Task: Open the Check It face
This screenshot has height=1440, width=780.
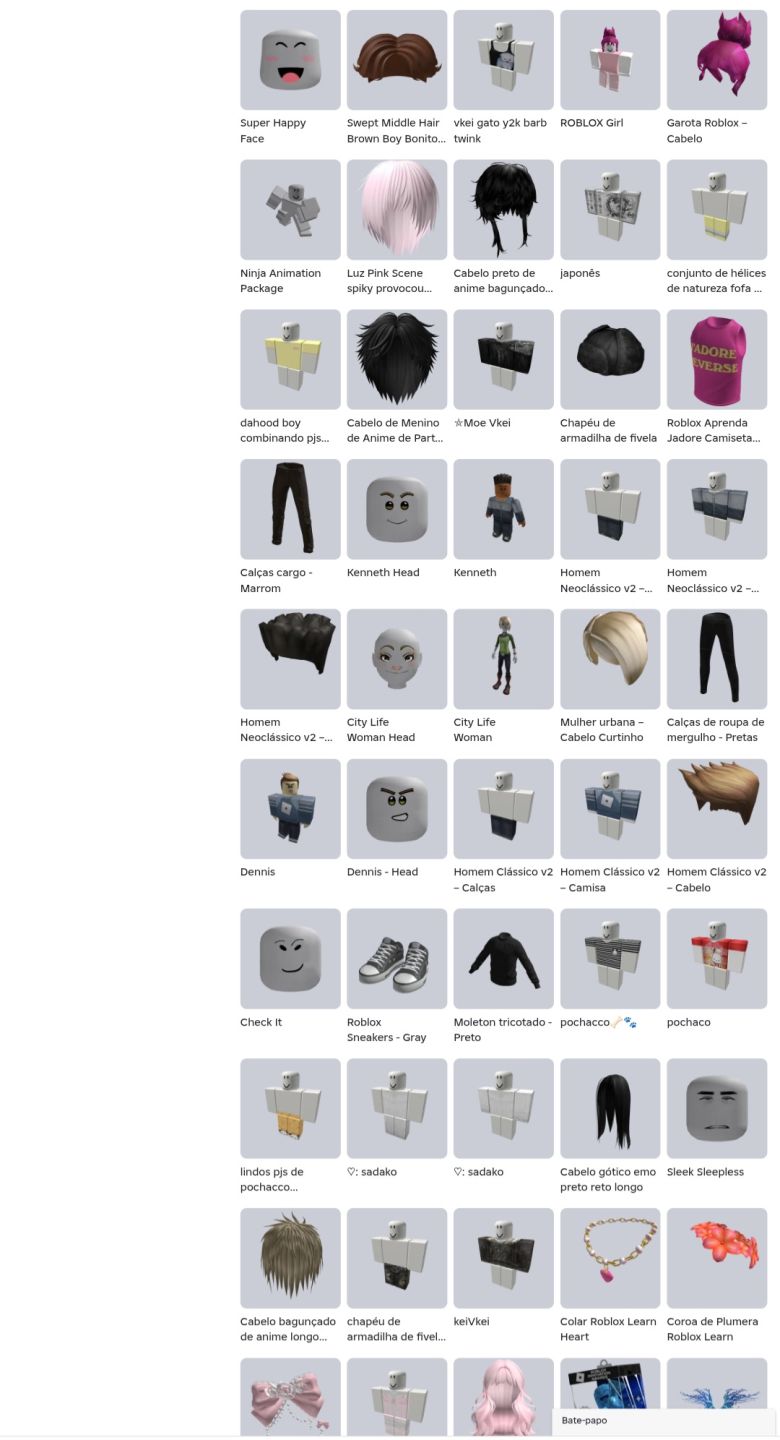Action: [290, 958]
